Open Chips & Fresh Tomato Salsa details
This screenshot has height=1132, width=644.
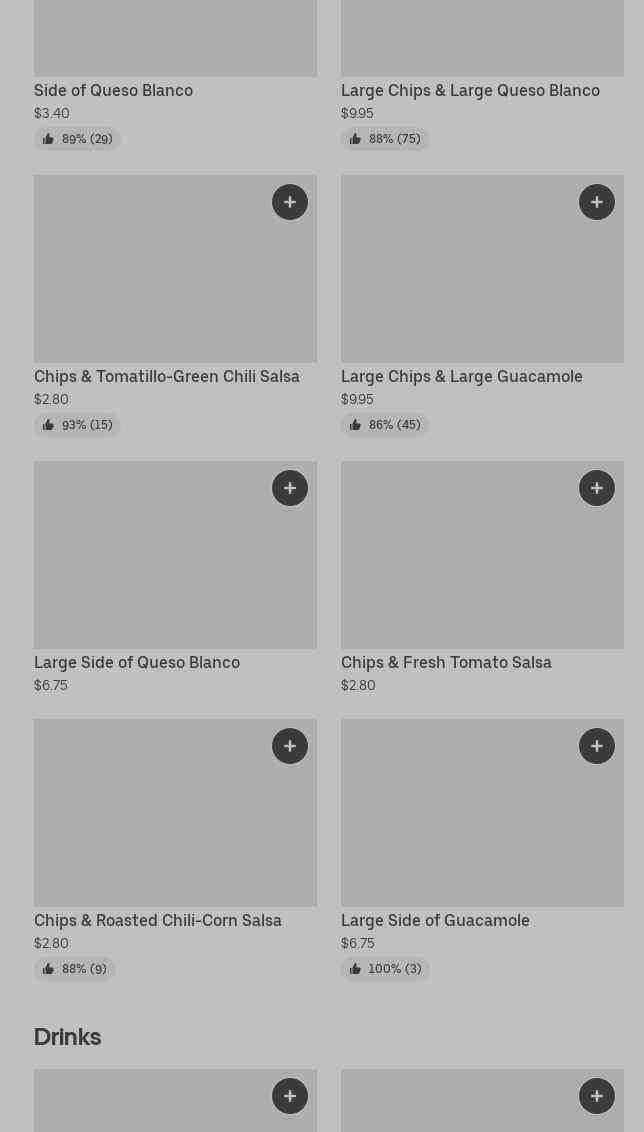point(446,662)
